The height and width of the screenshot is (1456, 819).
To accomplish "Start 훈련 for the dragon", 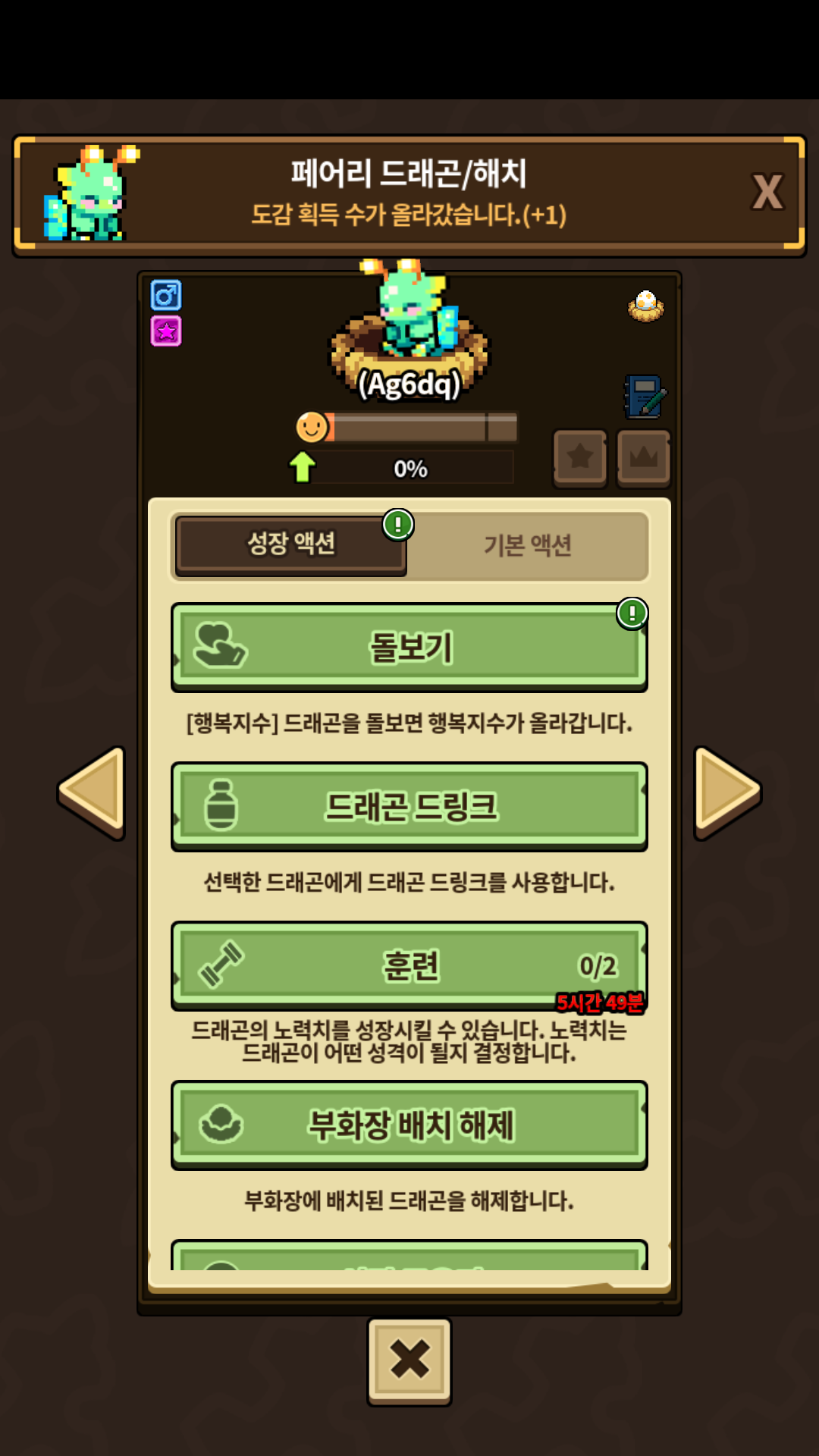I will [x=409, y=965].
